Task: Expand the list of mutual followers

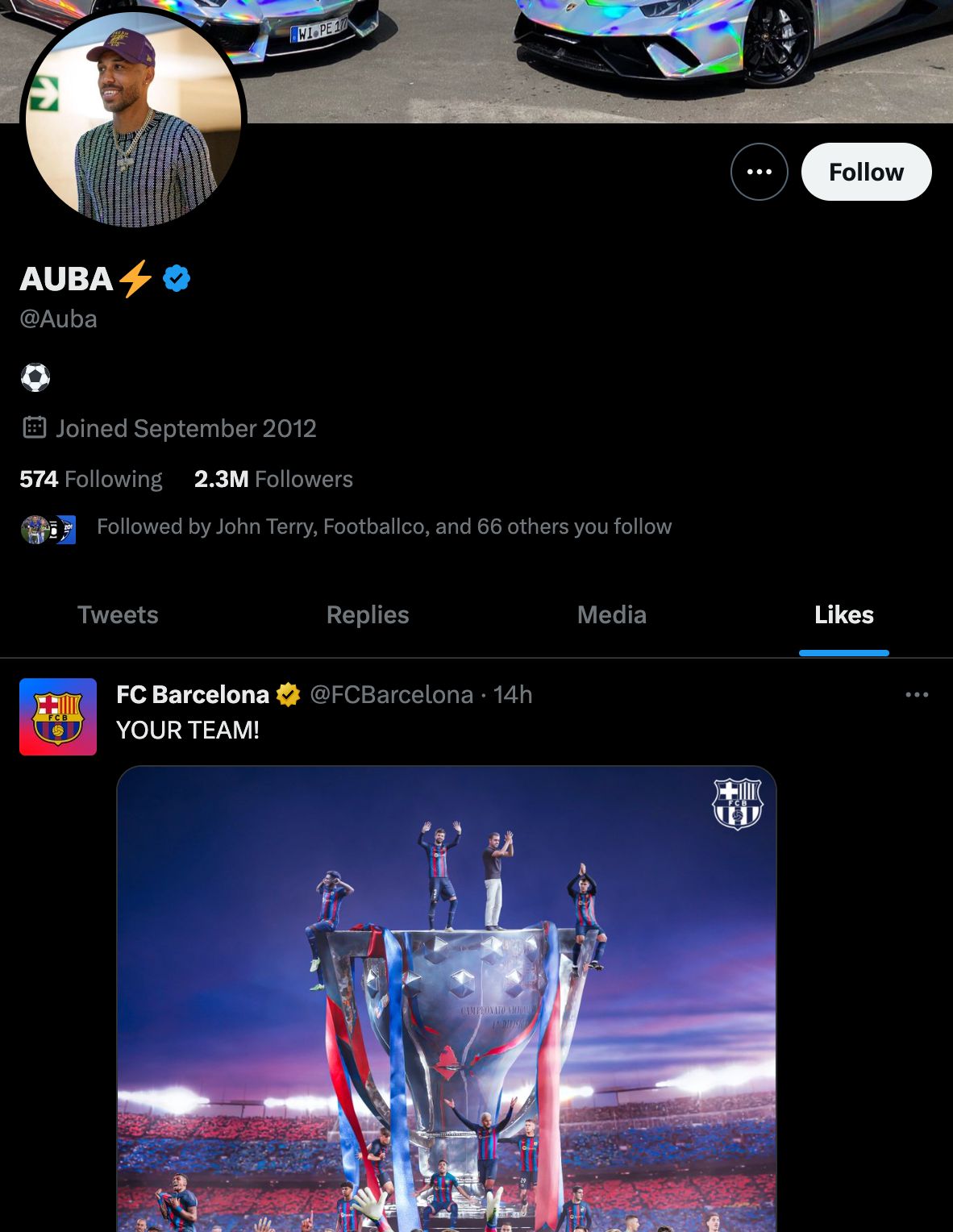Action: [384, 526]
